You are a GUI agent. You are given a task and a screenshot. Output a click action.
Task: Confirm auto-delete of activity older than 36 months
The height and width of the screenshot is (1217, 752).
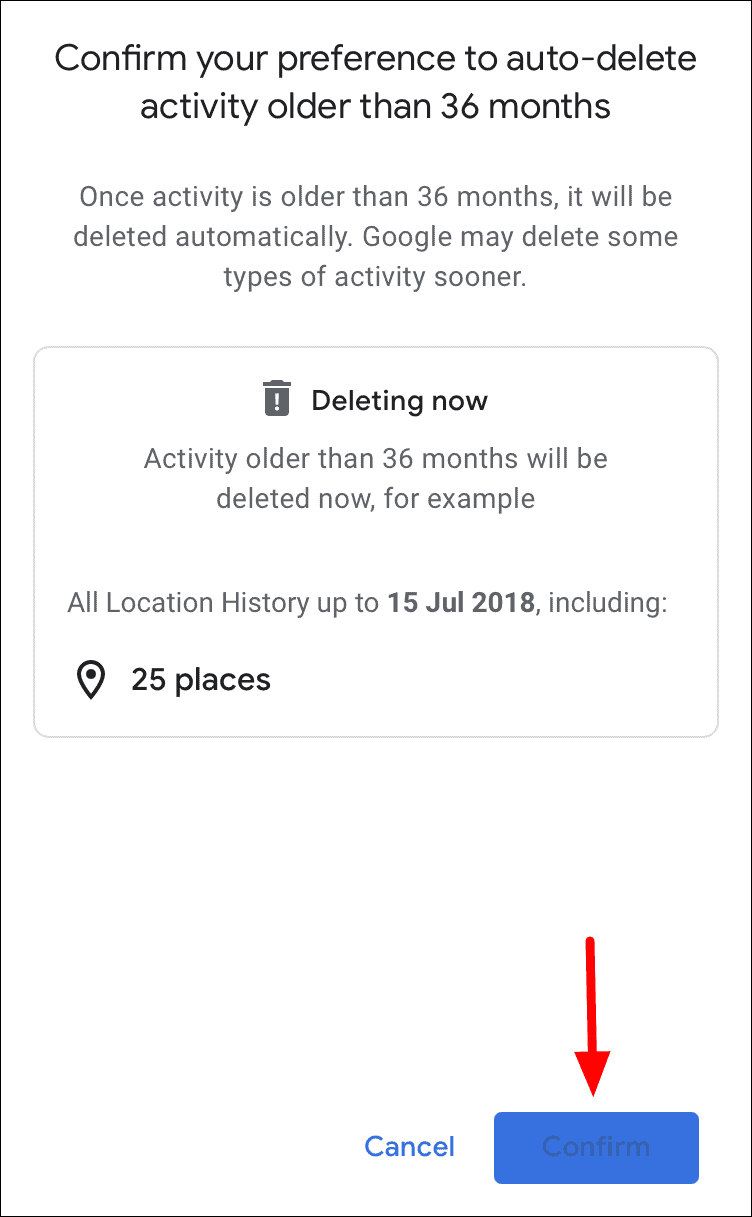[x=596, y=1147]
